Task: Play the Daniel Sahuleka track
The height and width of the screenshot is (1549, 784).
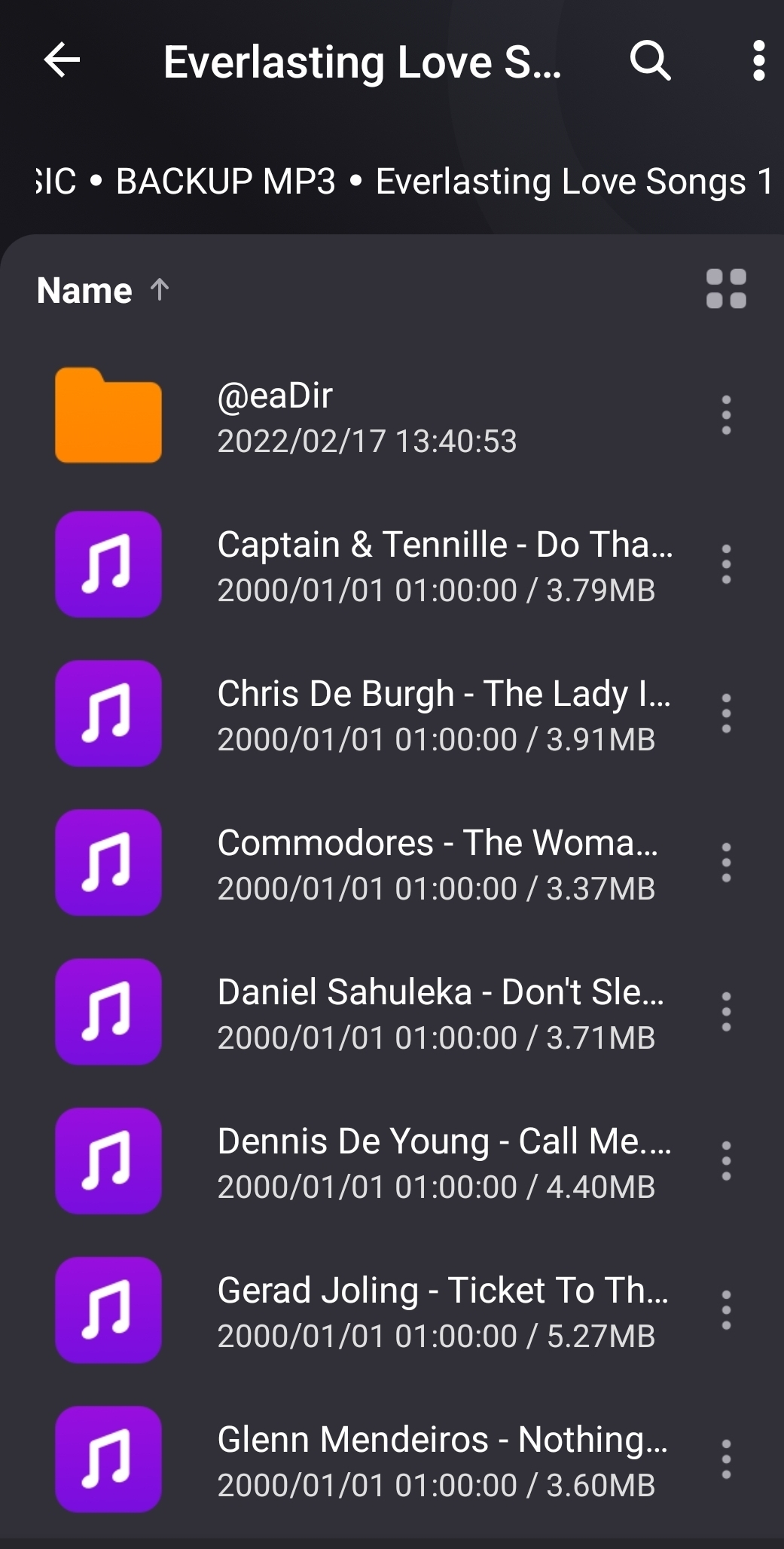Action: tap(441, 1013)
